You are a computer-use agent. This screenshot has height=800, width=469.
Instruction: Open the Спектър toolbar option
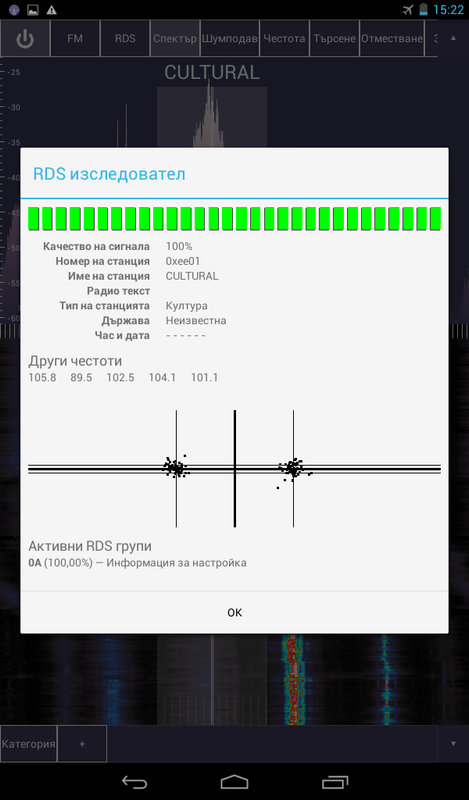(x=175, y=38)
